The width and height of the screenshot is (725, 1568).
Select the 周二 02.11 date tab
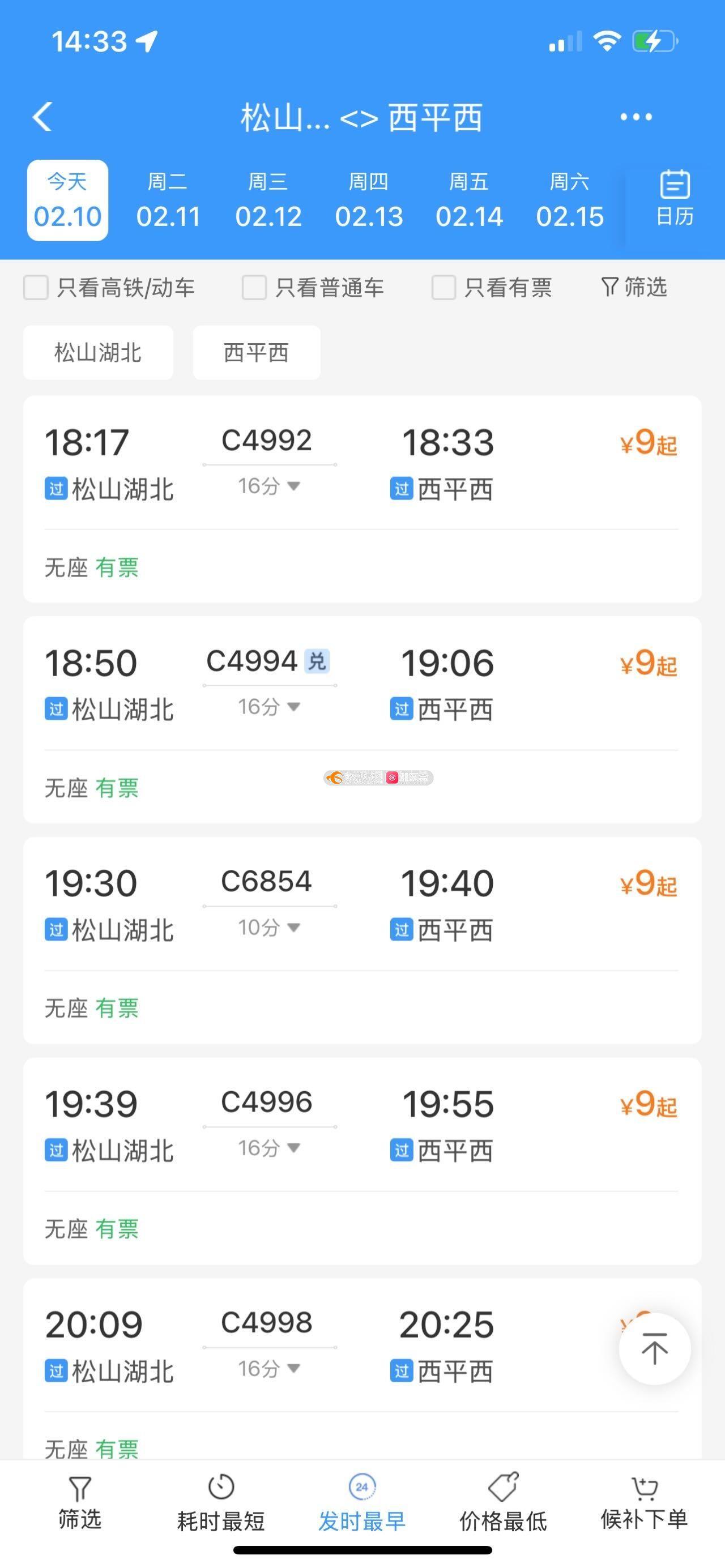(x=168, y=200)
